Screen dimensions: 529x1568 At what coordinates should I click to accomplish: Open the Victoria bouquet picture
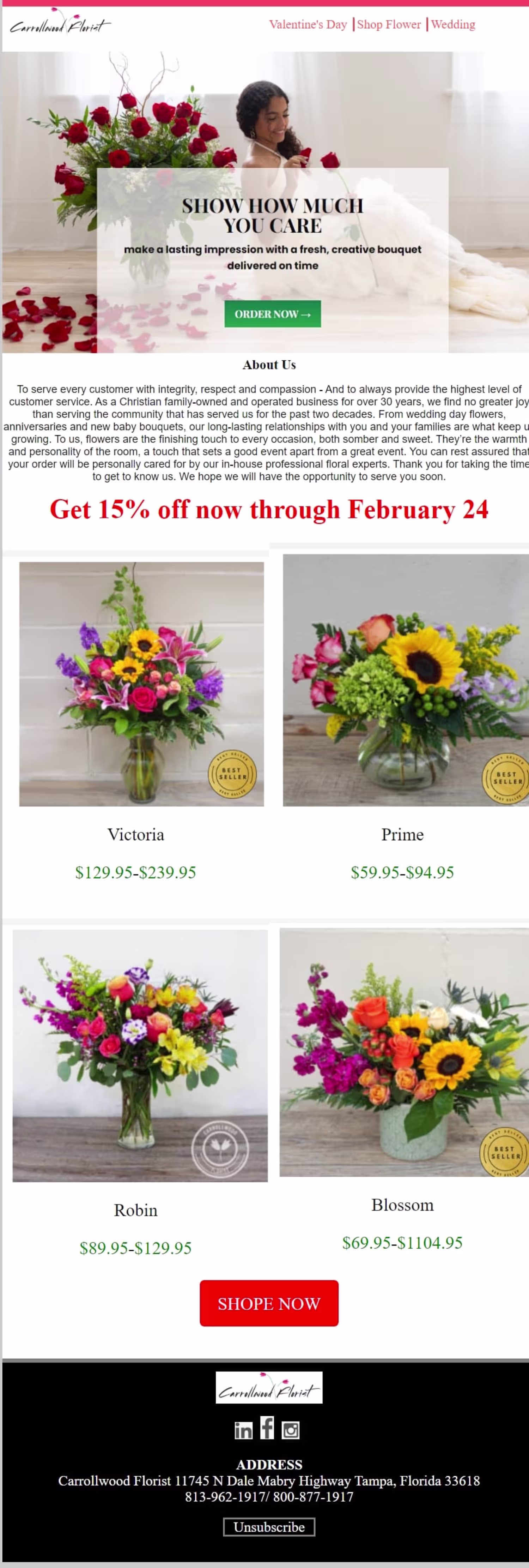tap(141, 684)
